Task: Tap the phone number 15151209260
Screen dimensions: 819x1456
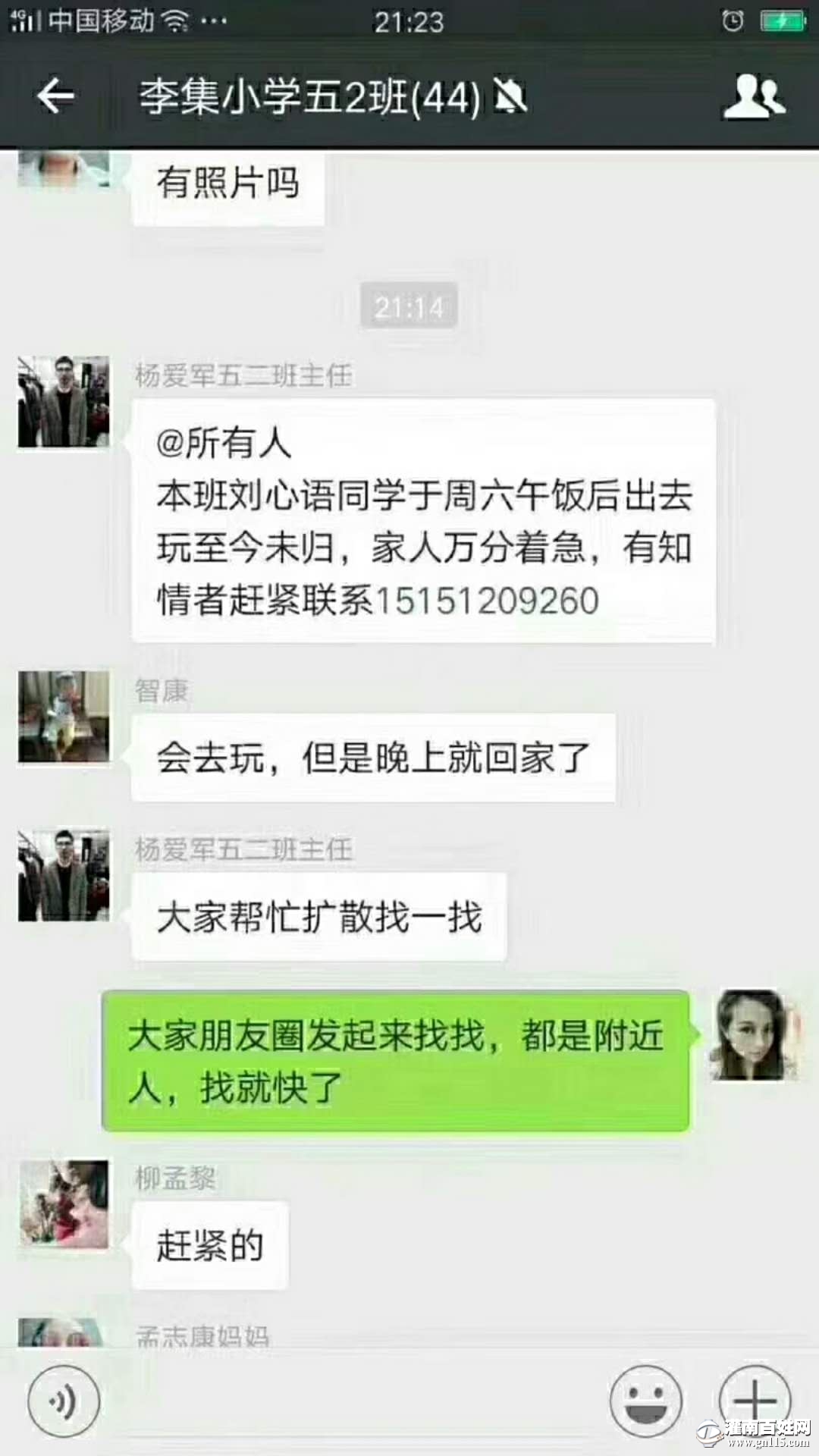Action: click(x=486, y=601)
